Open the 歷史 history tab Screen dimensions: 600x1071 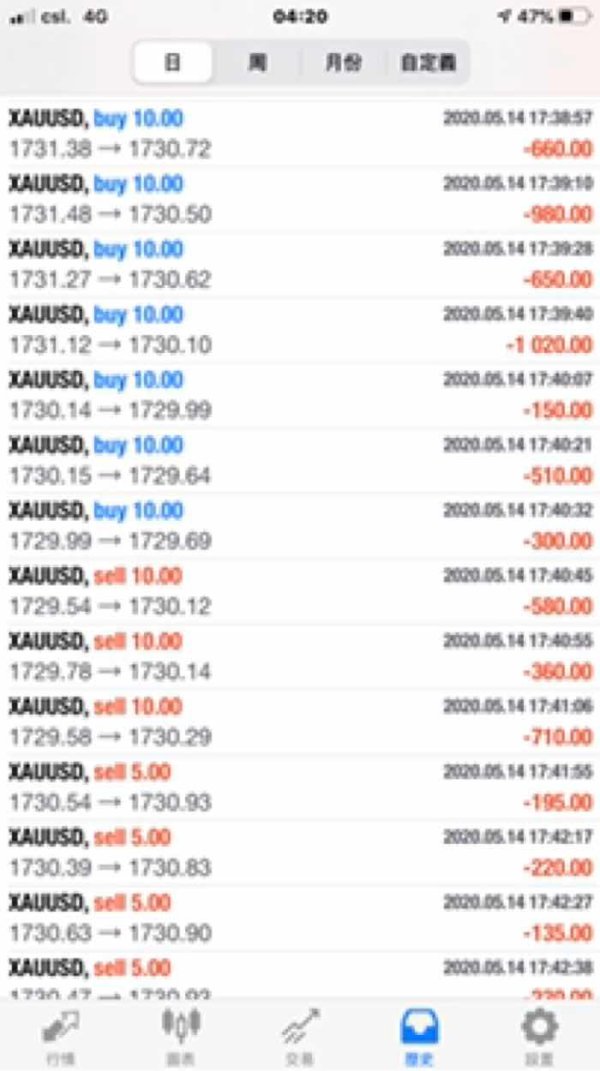(x=420, y=1035)
